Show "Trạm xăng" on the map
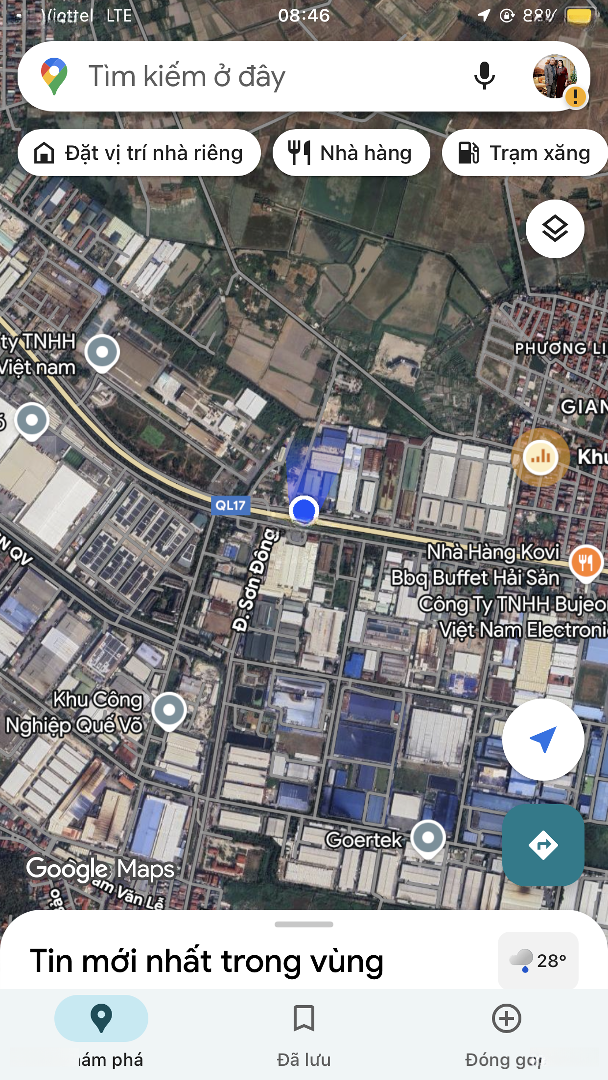This screenshot has width=608, height=1080. pyautogui.click(x=524, y=153)
